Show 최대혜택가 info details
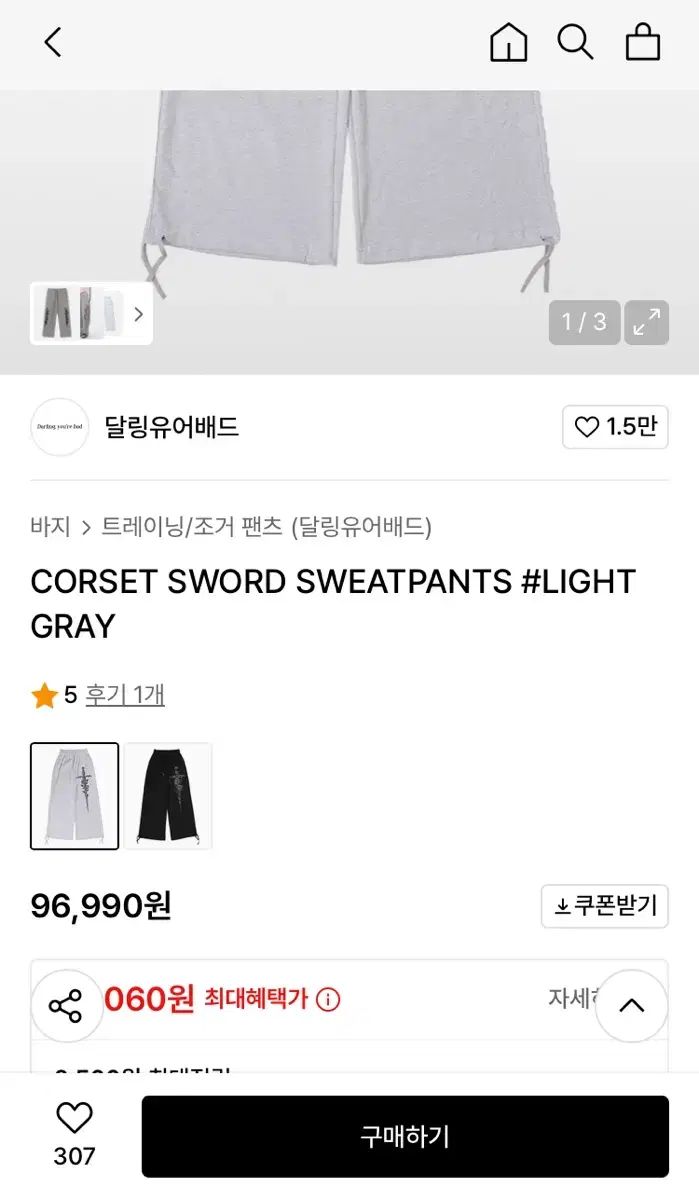The image size is (699, 1200). coord(329,999)
